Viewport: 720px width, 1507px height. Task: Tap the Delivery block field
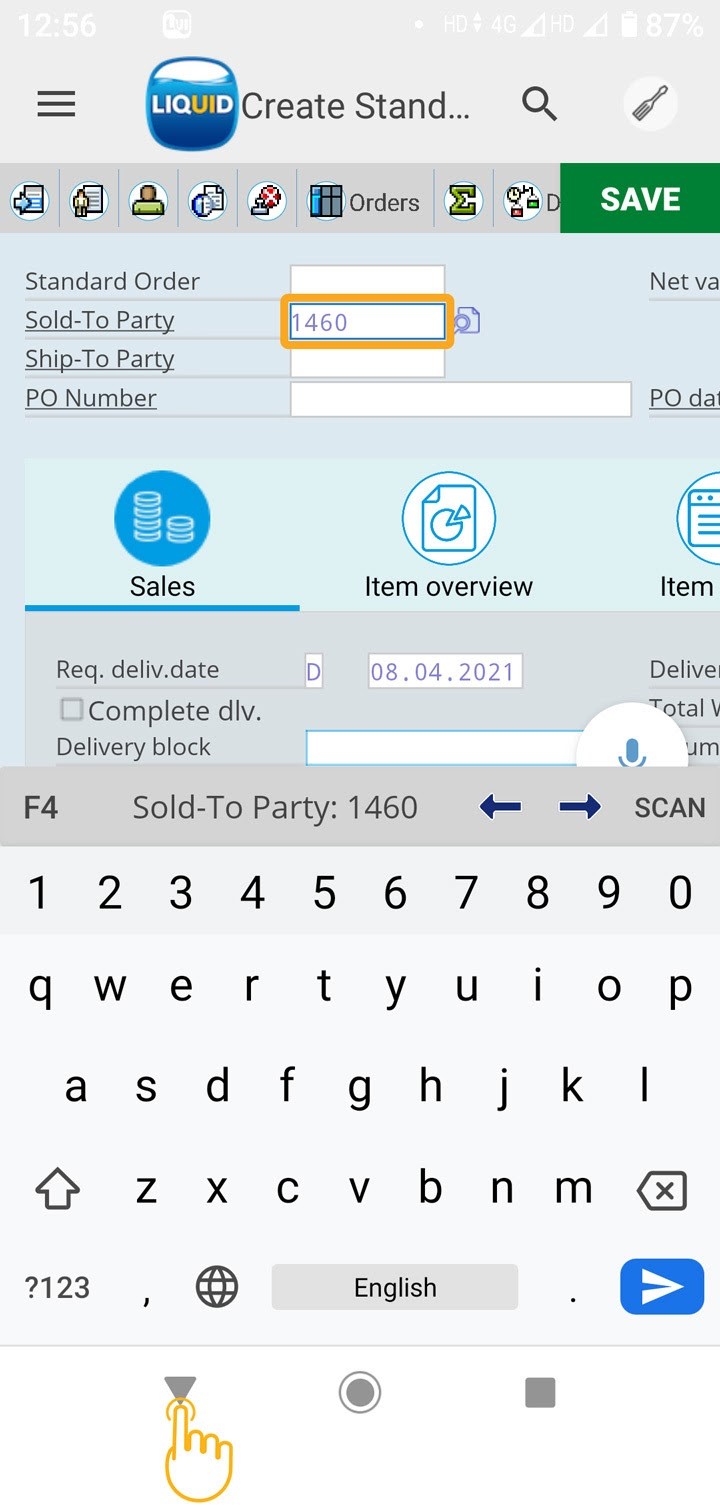pyautogui.click(x=440, y=748)
